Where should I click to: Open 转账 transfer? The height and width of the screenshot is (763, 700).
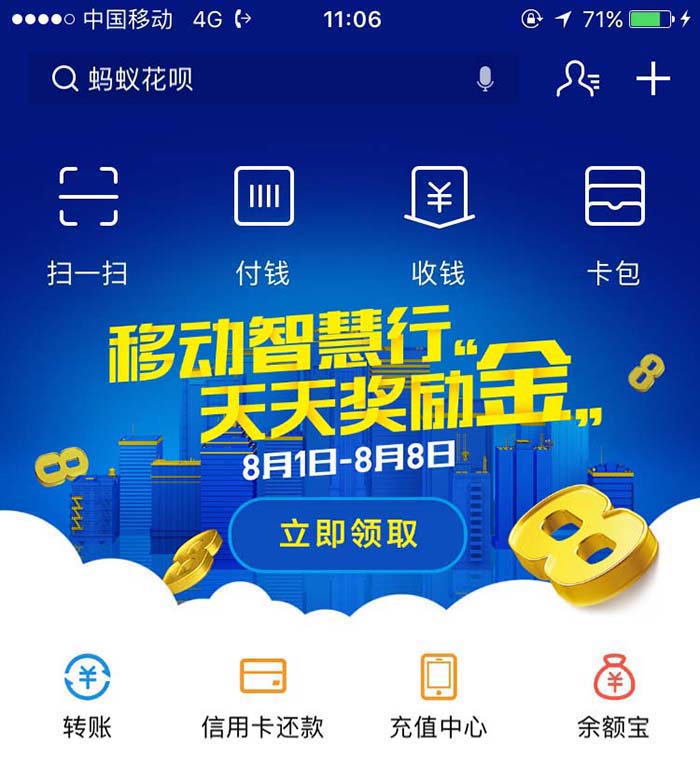point(88,696)
